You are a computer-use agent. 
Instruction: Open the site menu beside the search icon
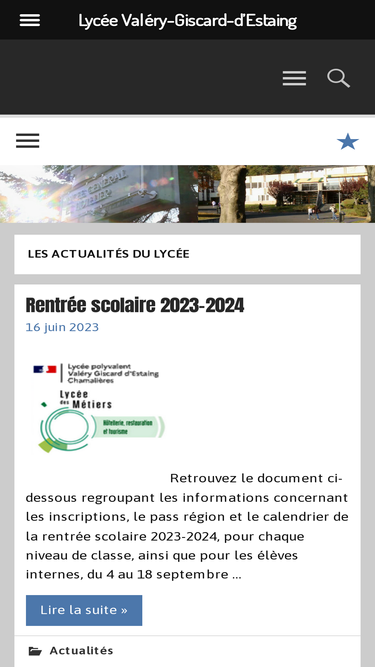coord(294,78)
